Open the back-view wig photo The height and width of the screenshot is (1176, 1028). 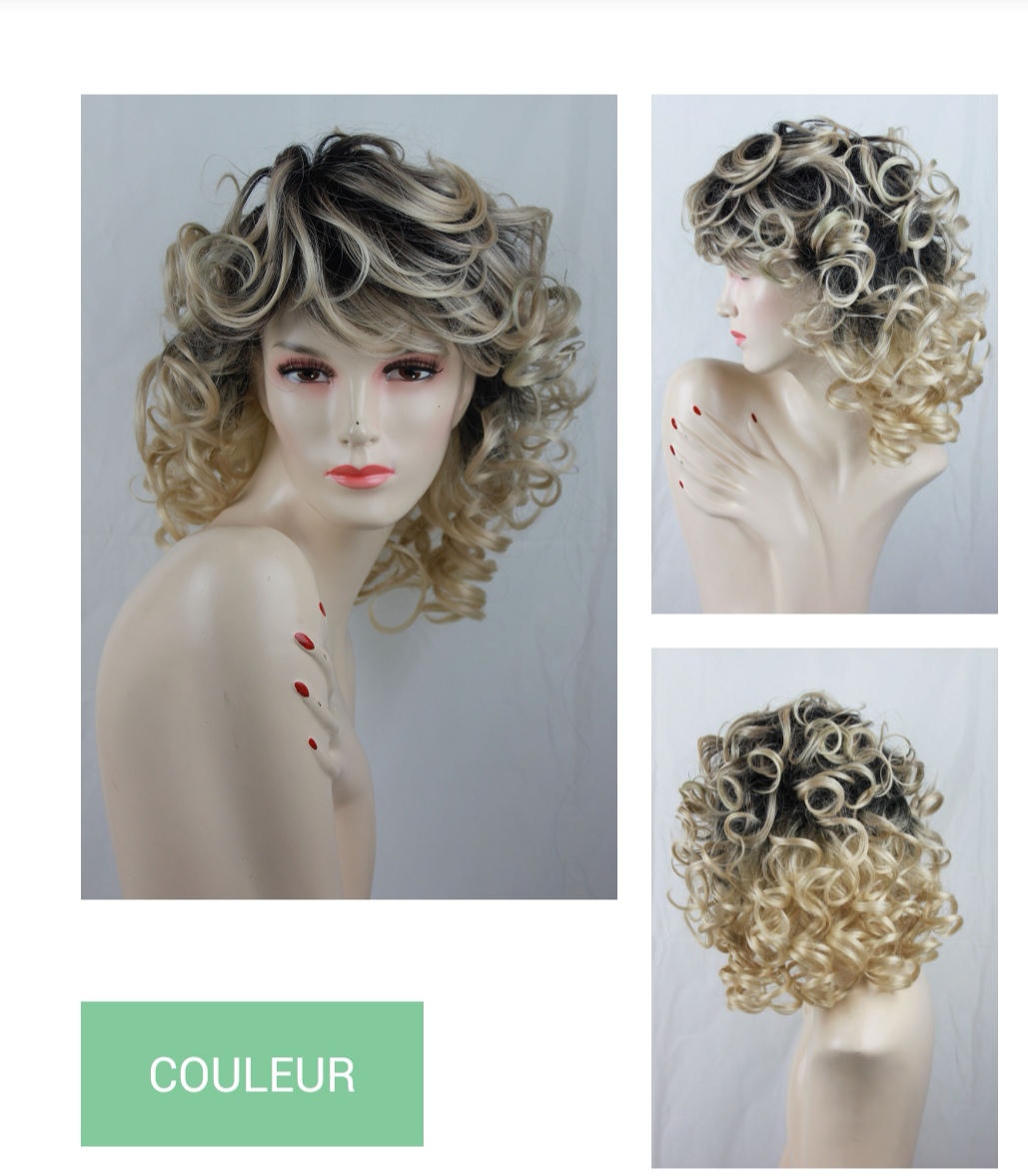coord(824,907)
